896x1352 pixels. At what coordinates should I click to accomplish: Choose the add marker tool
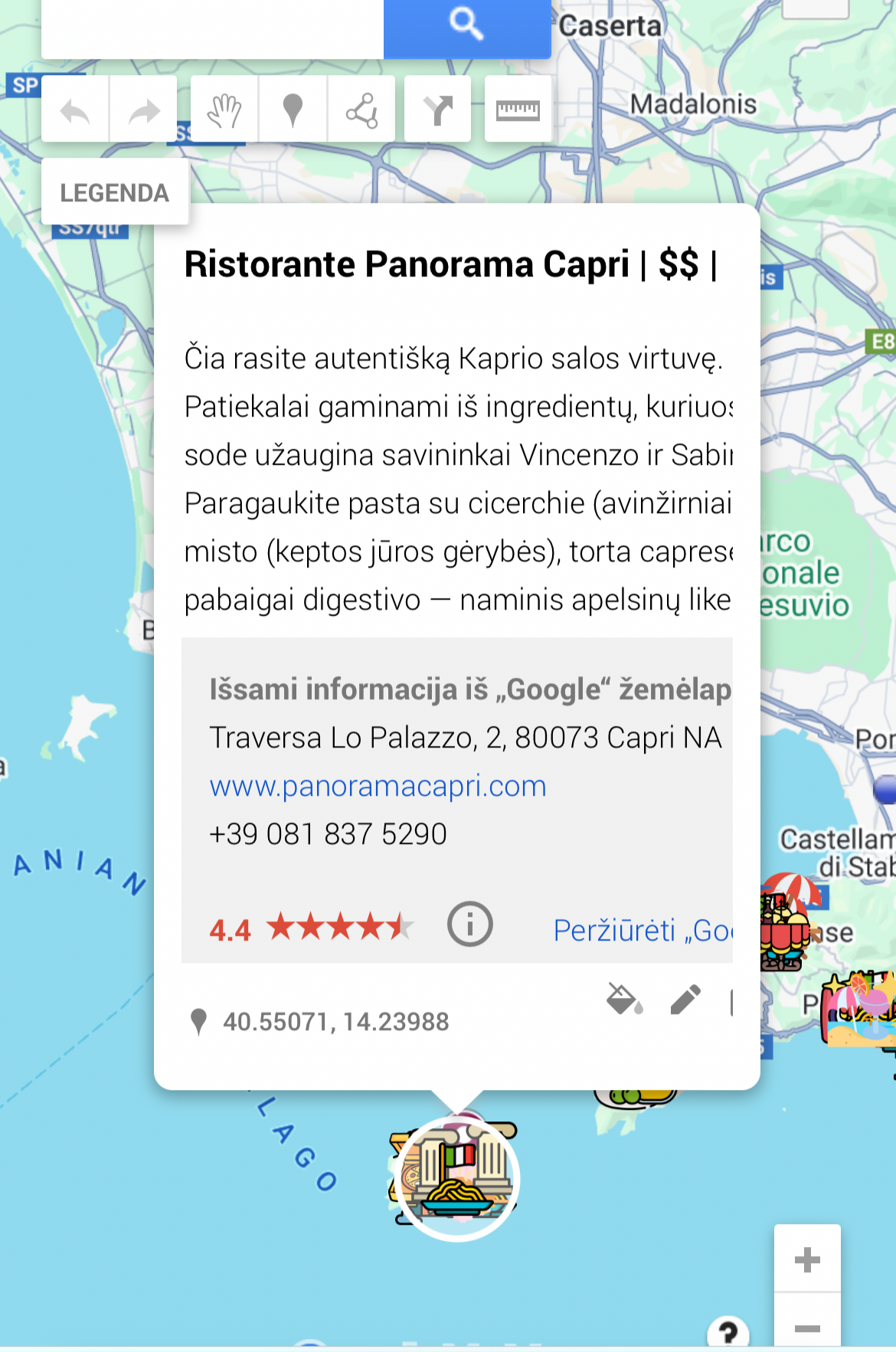(x=293, y=110)
